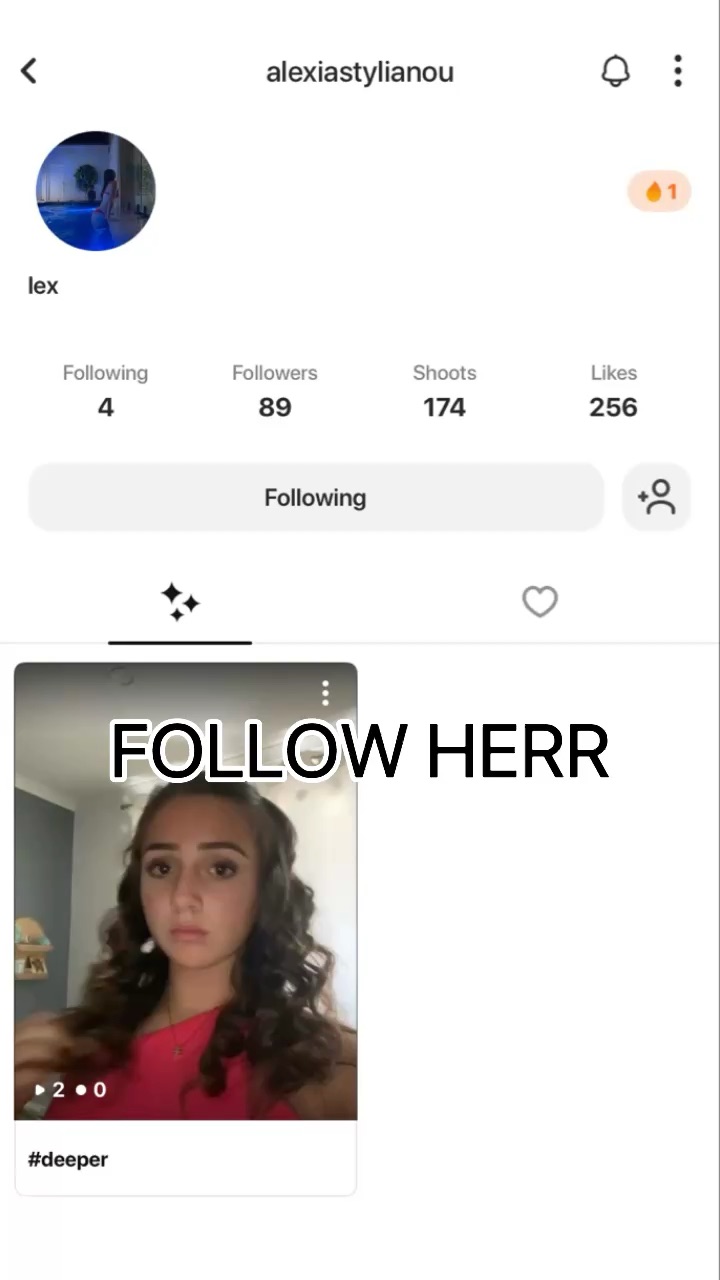Open the profile overflow menu
The height and width of the screenshot is (1280, 720).
coord(677,71)
